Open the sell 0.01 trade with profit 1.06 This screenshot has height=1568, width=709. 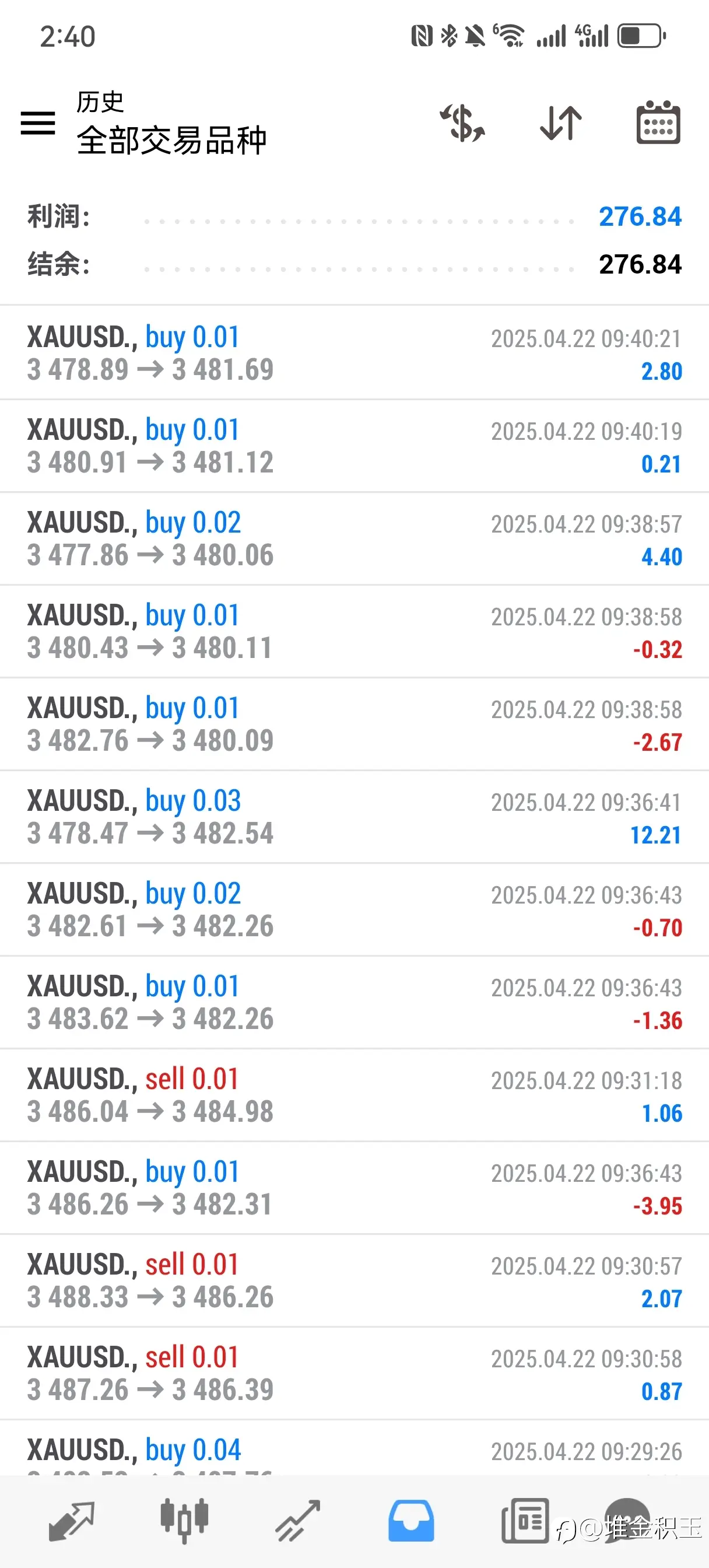(x=354, y=1095)
